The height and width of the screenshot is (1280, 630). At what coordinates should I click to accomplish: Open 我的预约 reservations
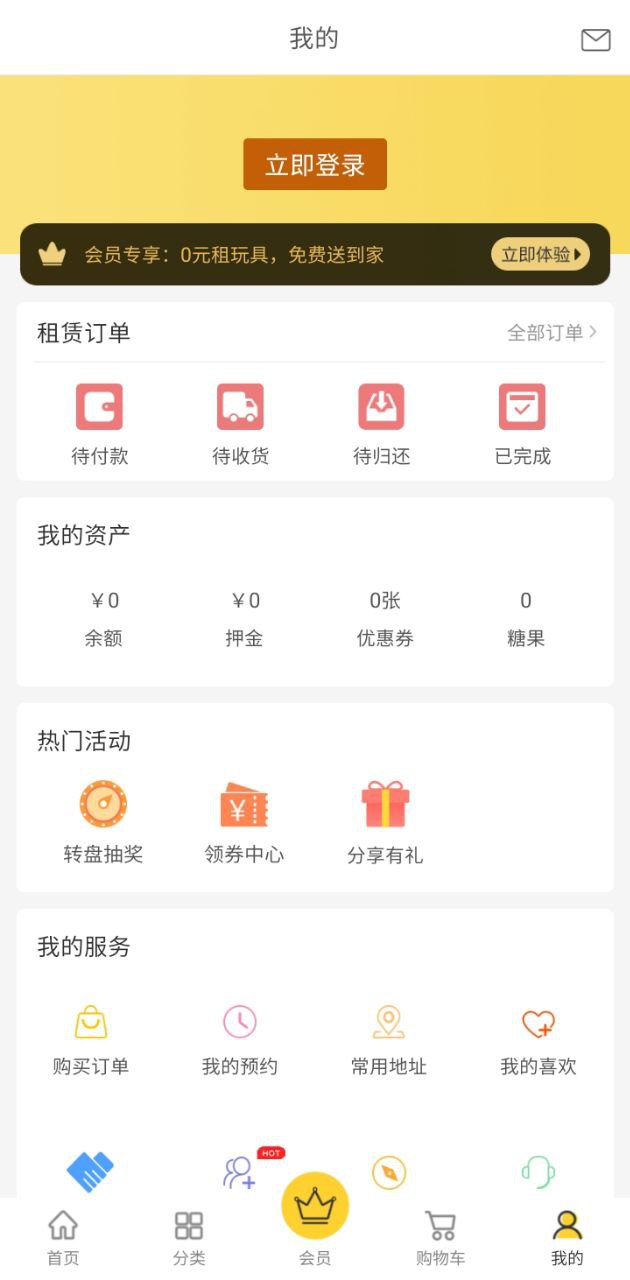coord(240,1040)
